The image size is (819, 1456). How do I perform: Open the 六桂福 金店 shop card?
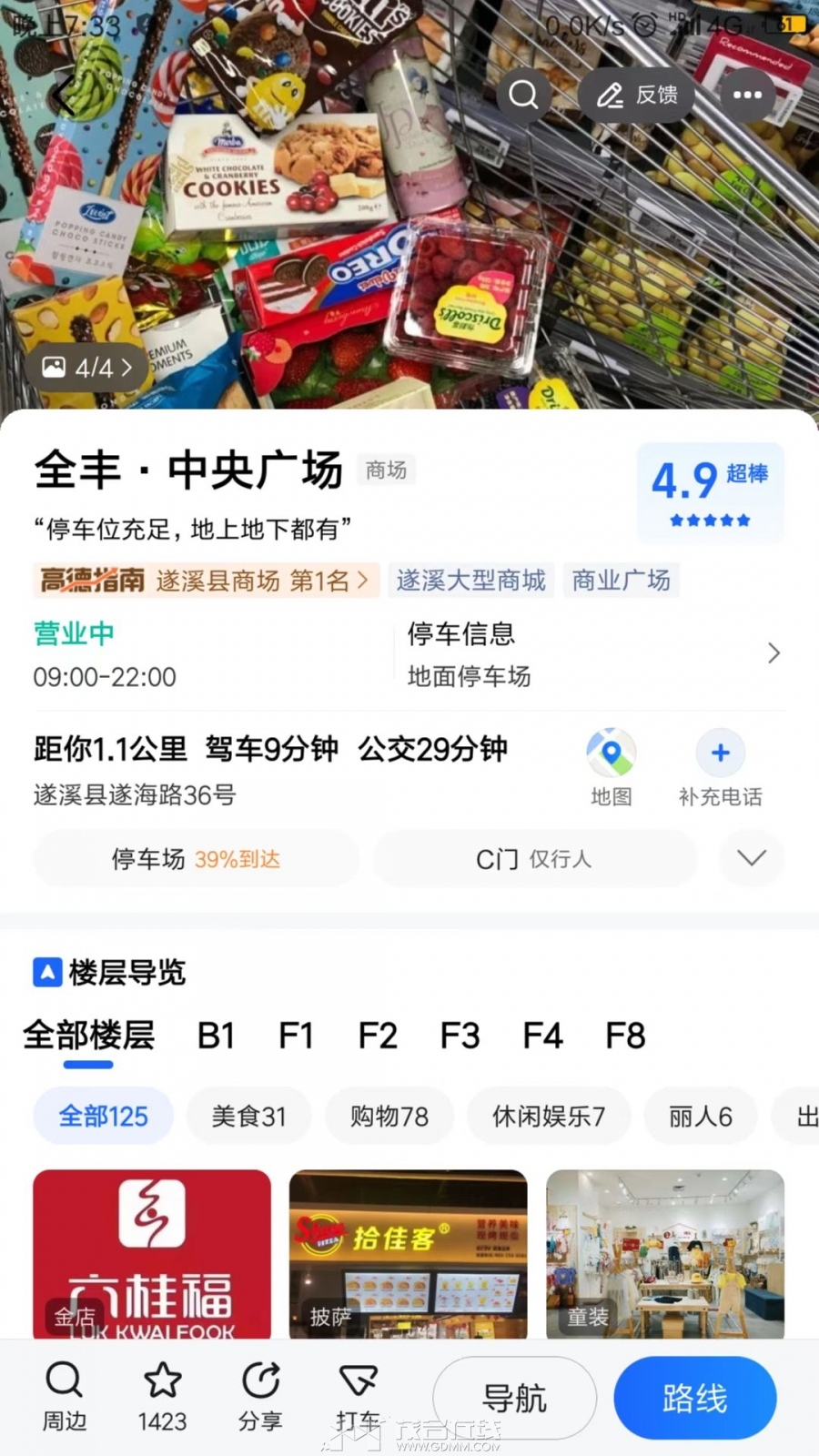(x=152, y=1256)
